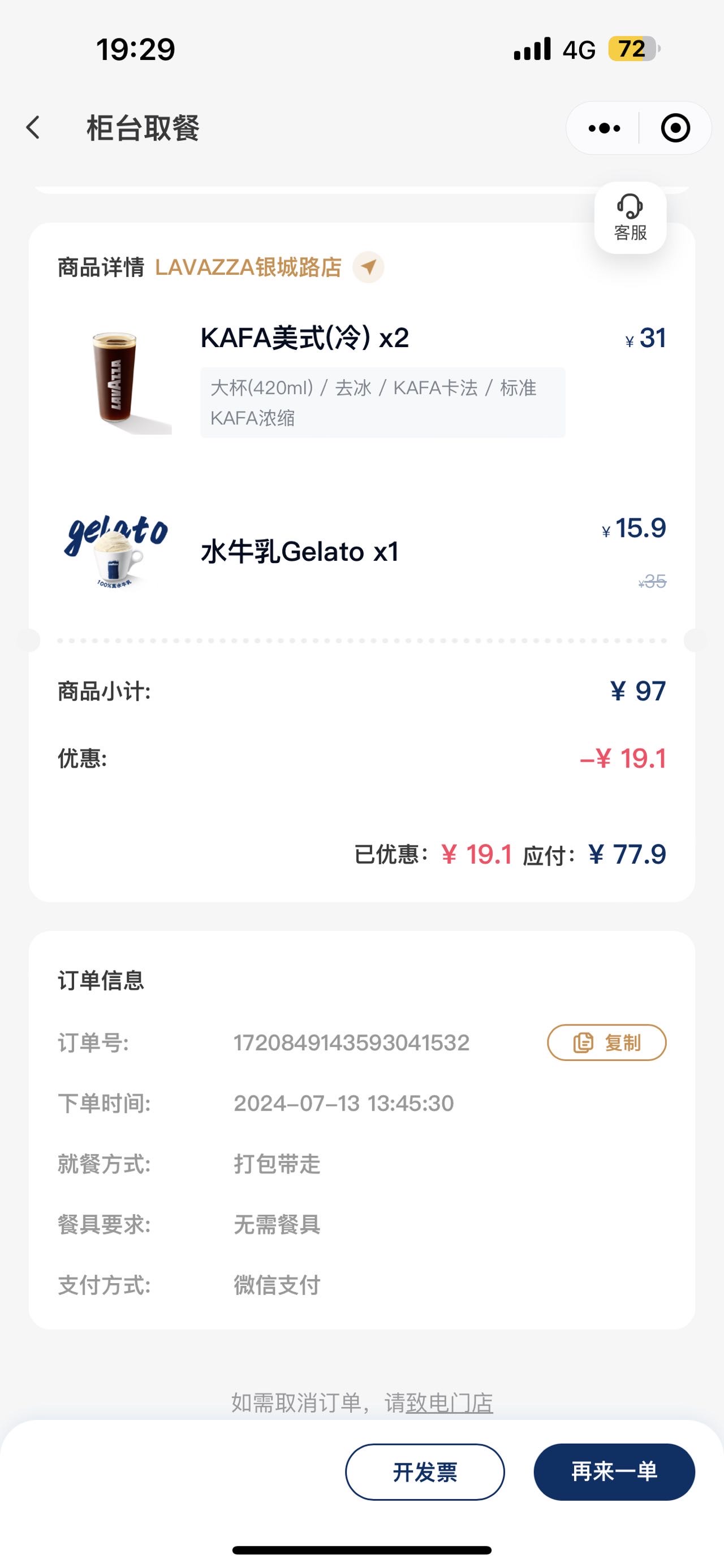Copy the order number with 复制
724x1568 pixels.
pyautogui.click(x=606, y=1043)
